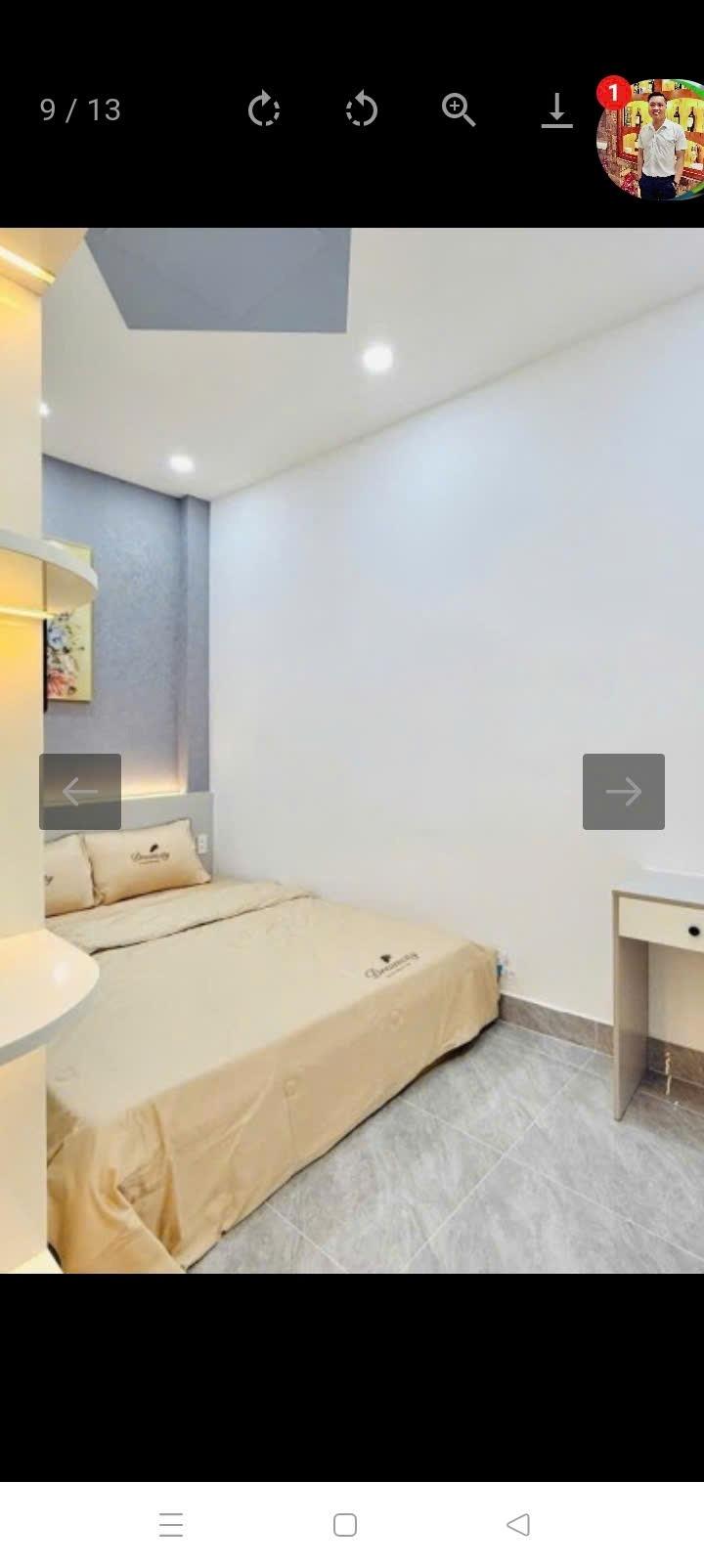Download this photo
The image size is (704, 1568).
(x=556, y=109)
